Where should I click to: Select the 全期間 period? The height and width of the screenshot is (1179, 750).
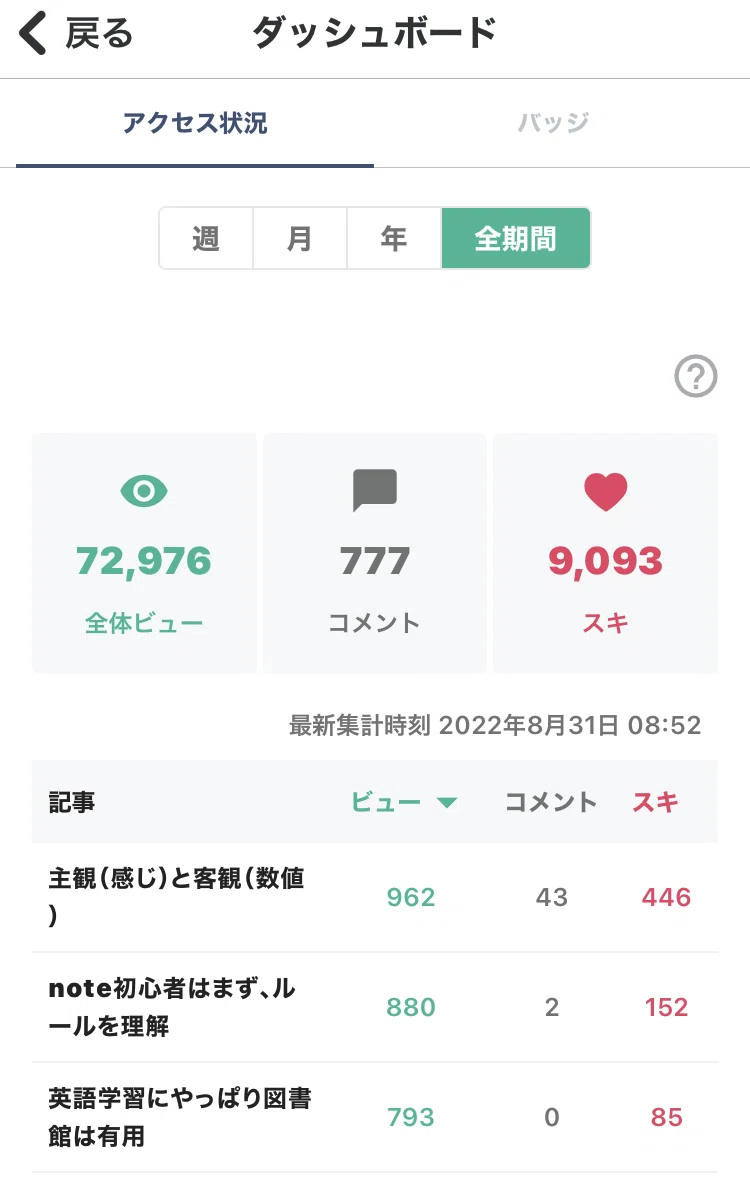515,238
